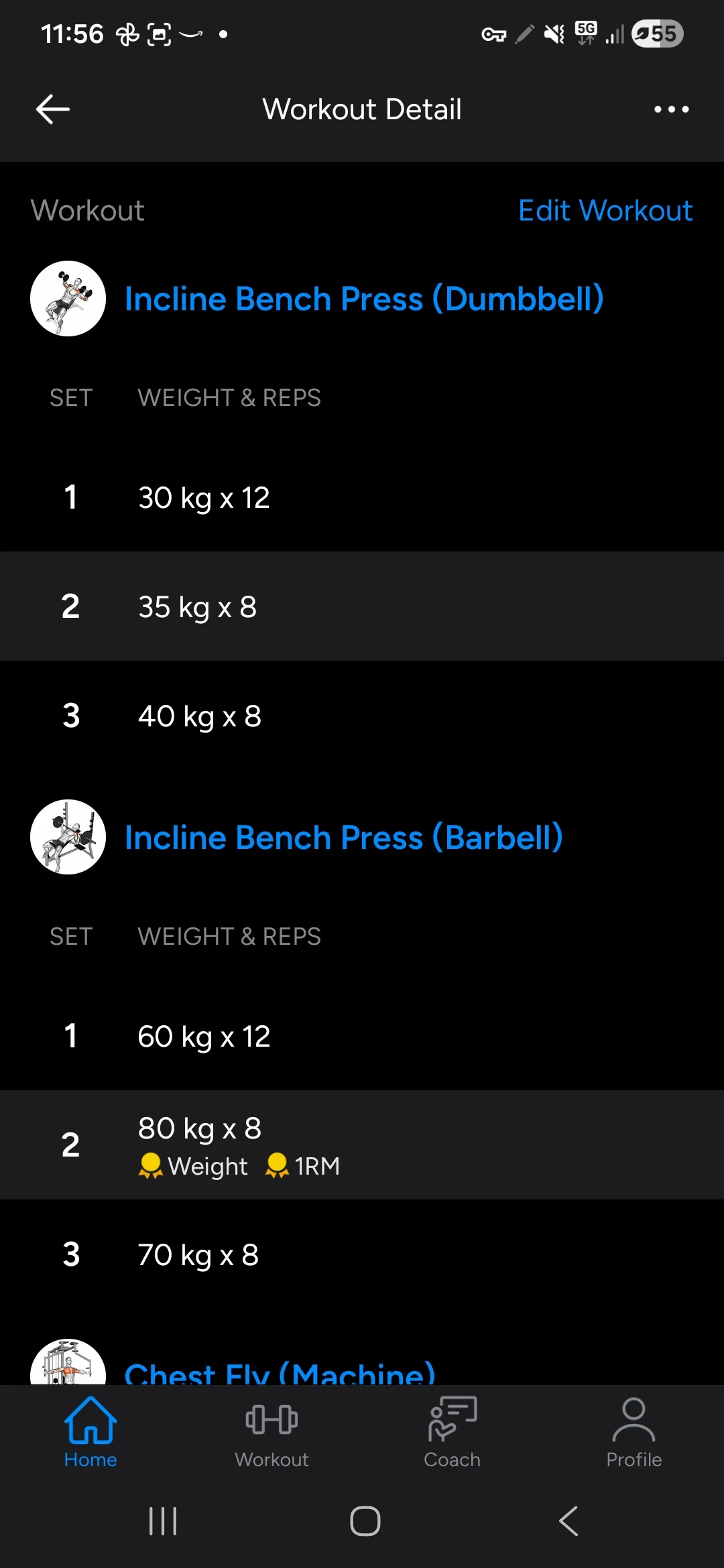The image size is (724, 1568).
Task: Switch to the Coach tab
Action: point(452,1433)
